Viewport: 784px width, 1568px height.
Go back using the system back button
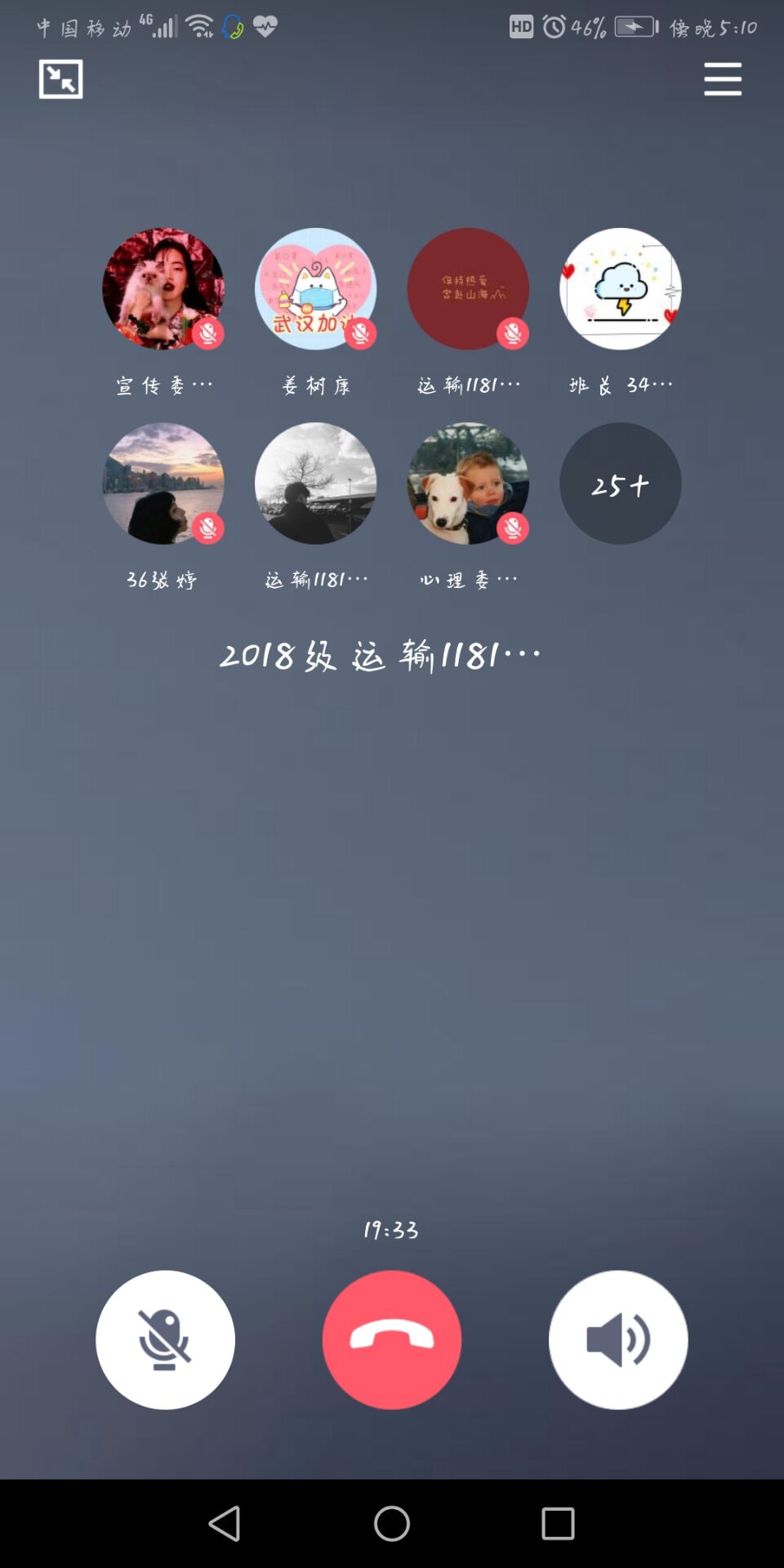click(225, 1524)
